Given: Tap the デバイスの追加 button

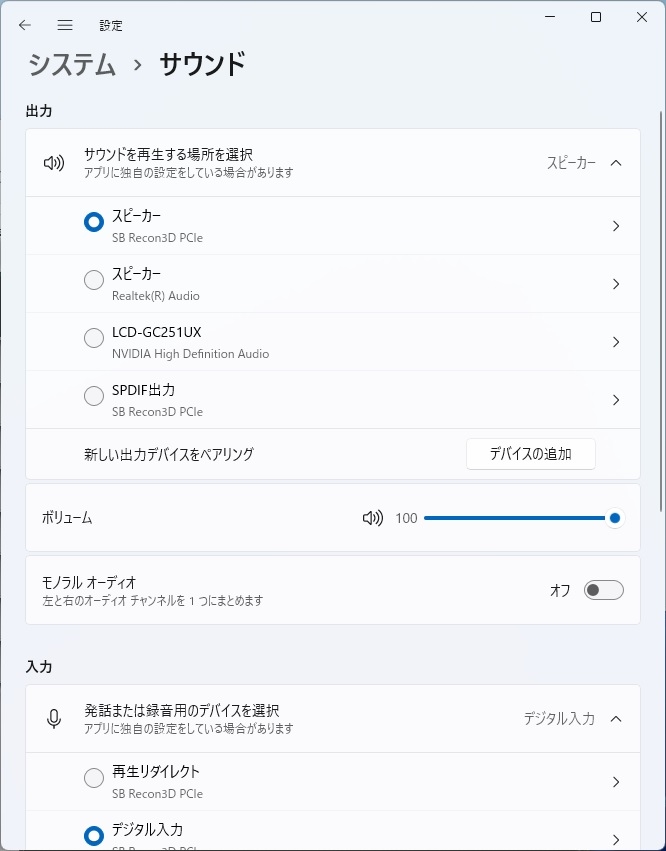Looking at the screenshot, I should [x=530, y=454].
